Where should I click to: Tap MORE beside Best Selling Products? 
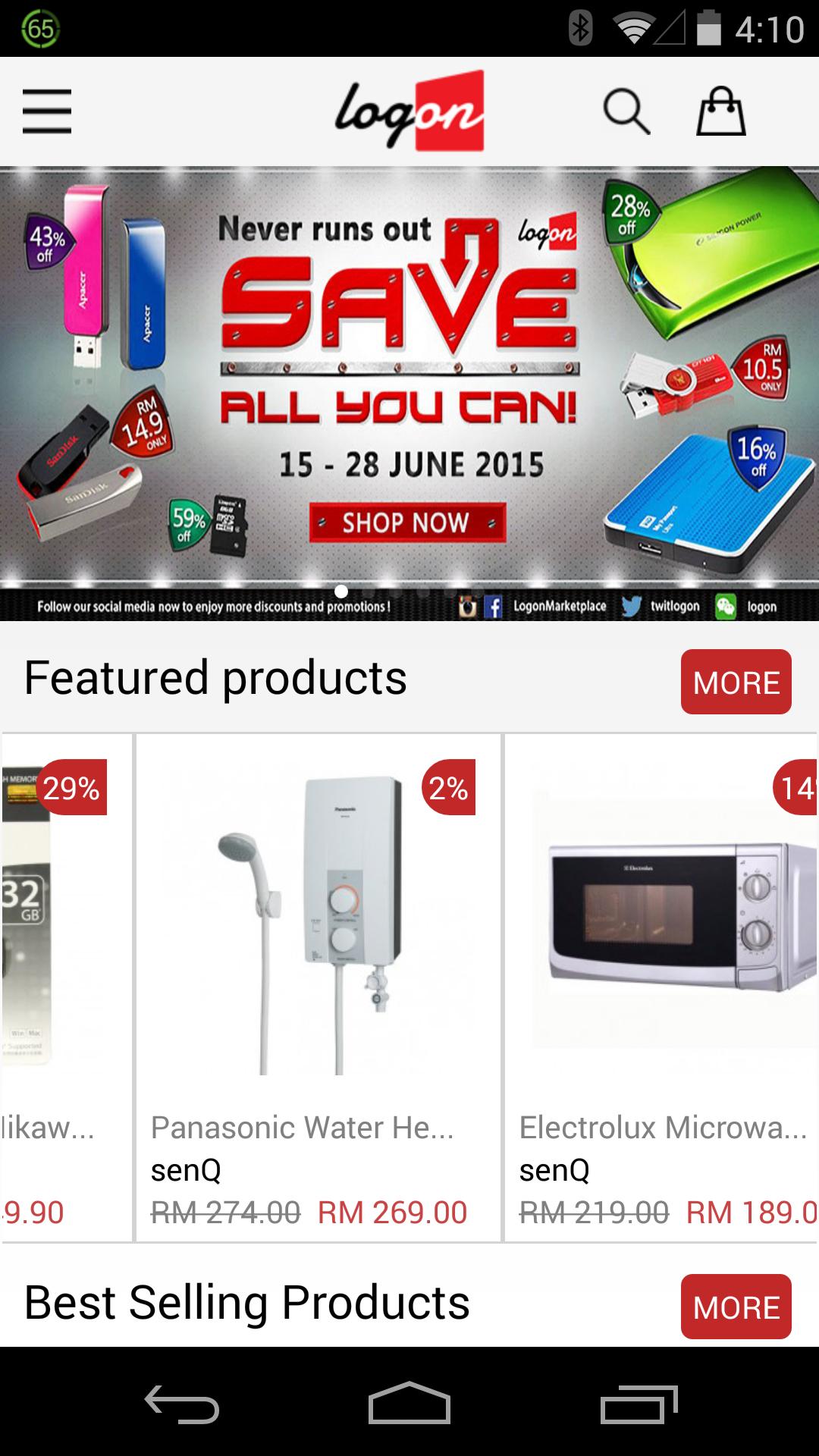pos(736,1307)
